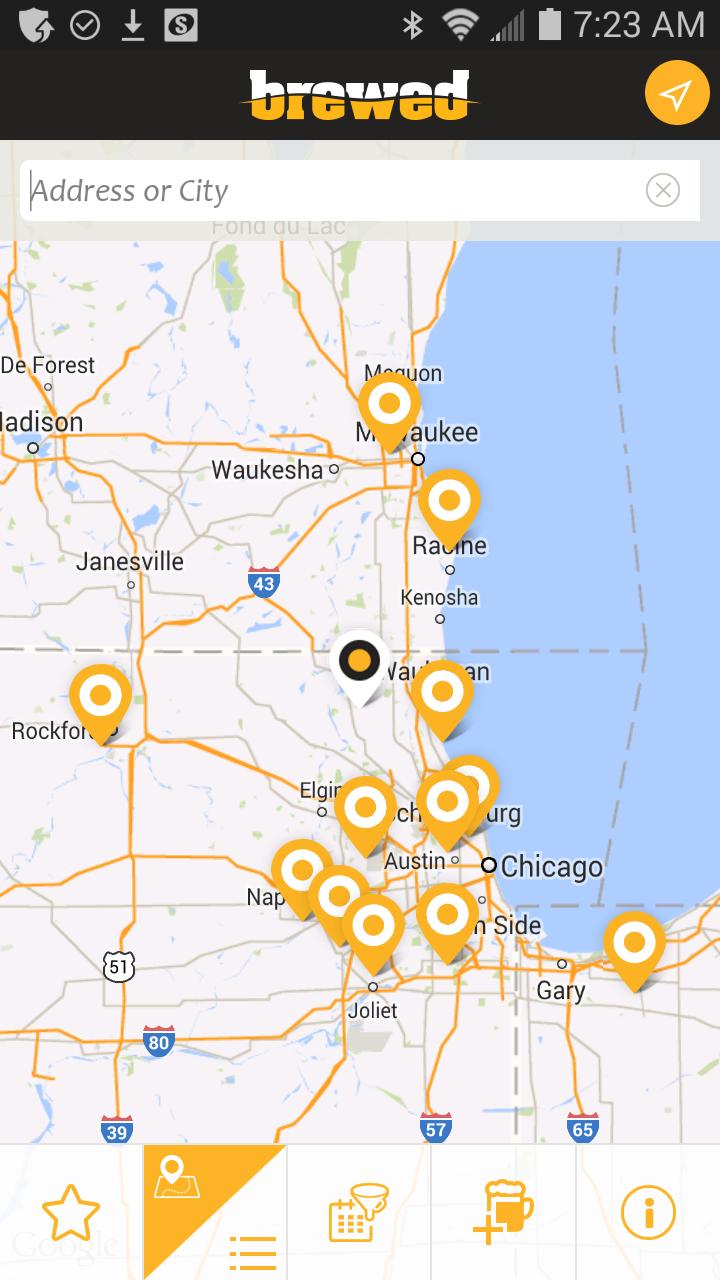The height and width of the screenshot is (1280, 720).
Task: Select the brewery pin above Joliet
Action: coord(373,926)
